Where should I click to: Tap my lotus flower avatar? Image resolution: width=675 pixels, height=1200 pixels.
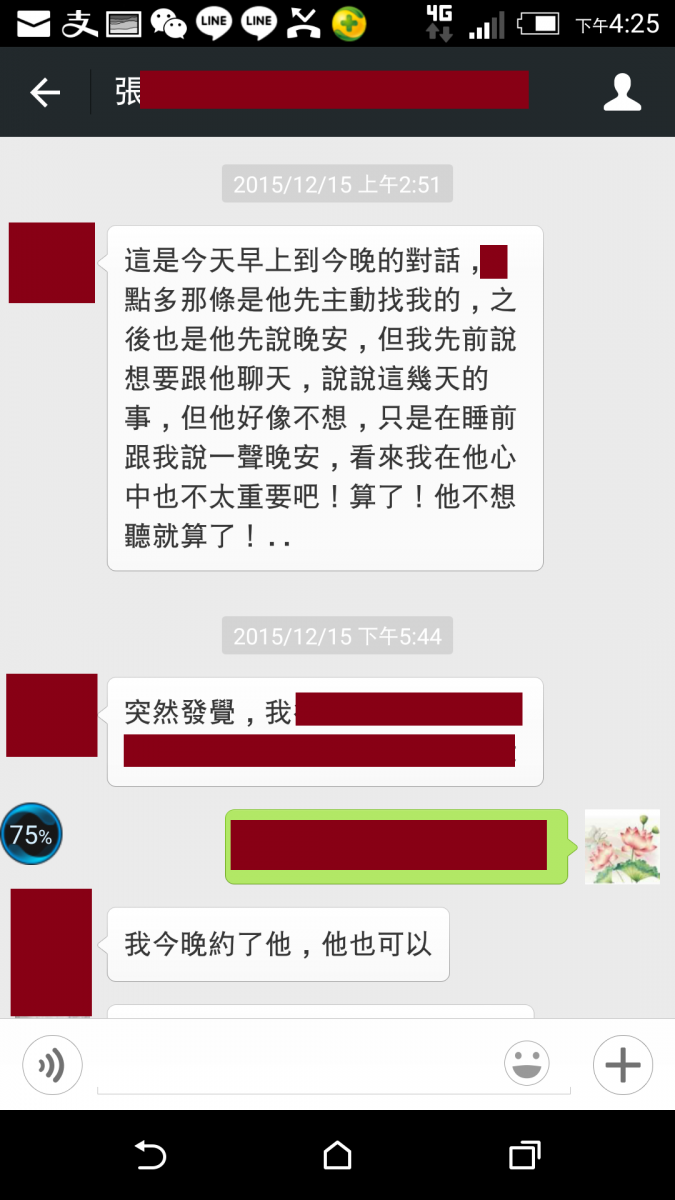pos(622,846)
